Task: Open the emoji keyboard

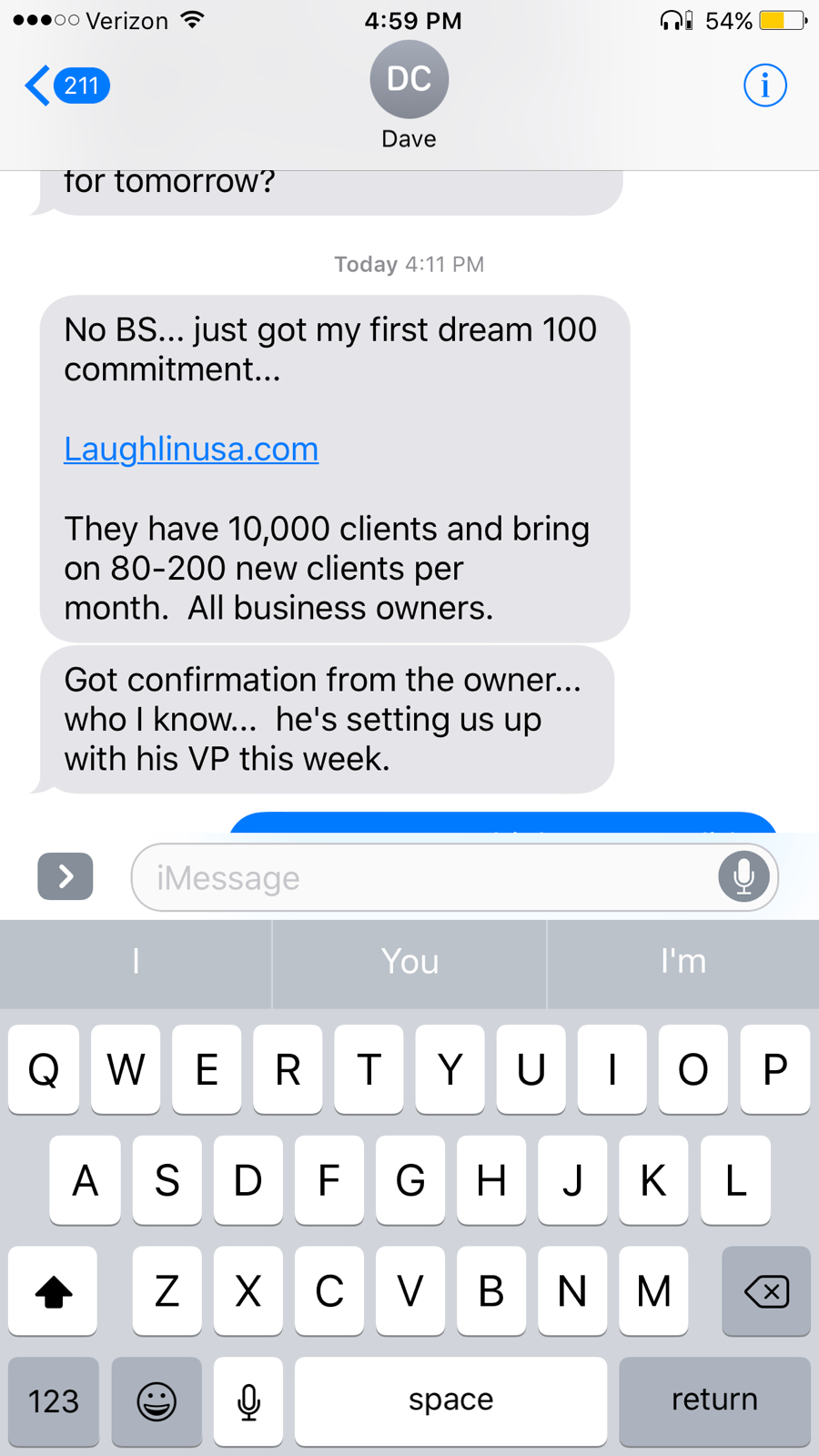Action: click(x=157, y=1400)
